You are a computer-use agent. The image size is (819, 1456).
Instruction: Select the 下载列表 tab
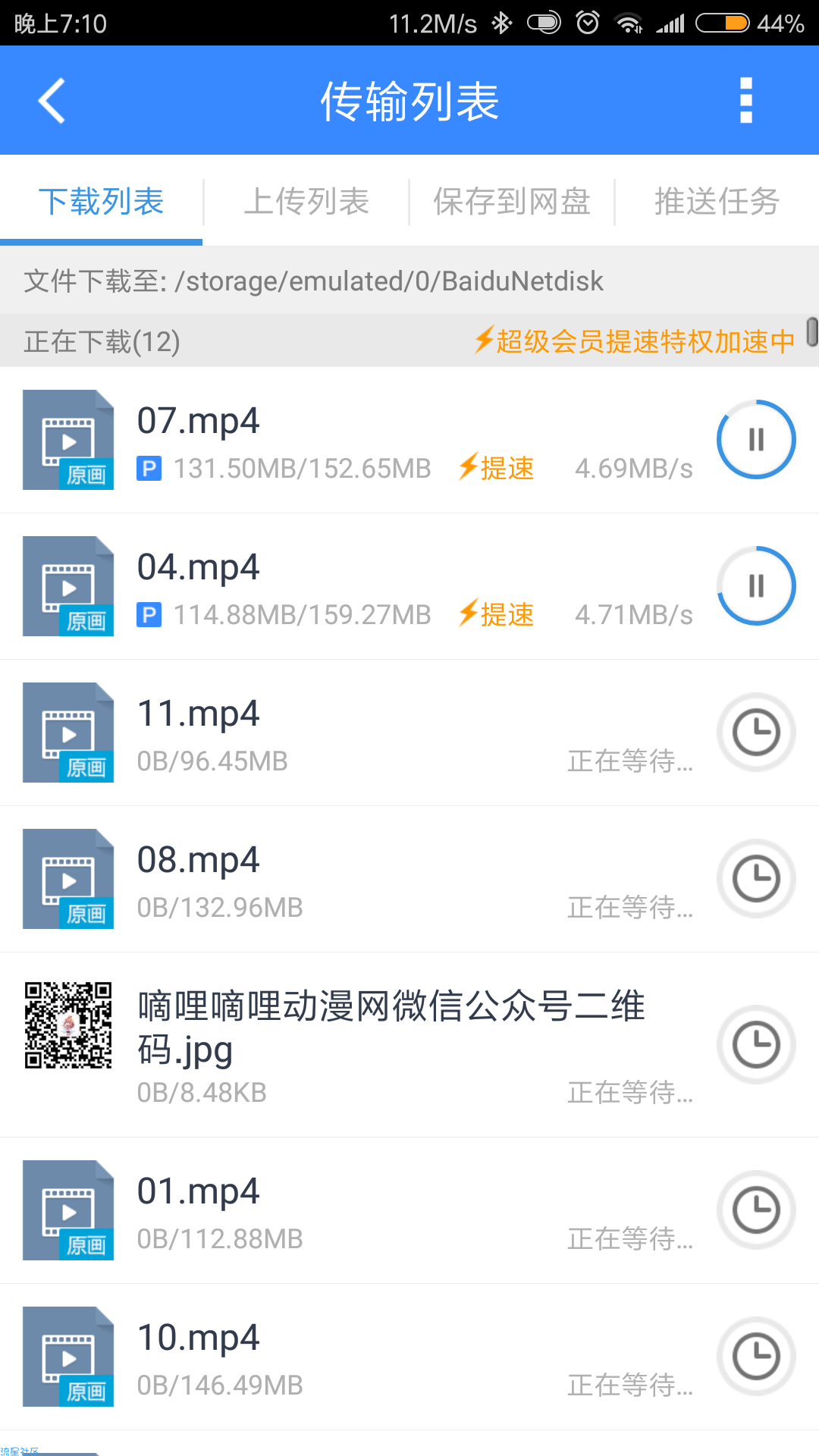click(102, 202)
